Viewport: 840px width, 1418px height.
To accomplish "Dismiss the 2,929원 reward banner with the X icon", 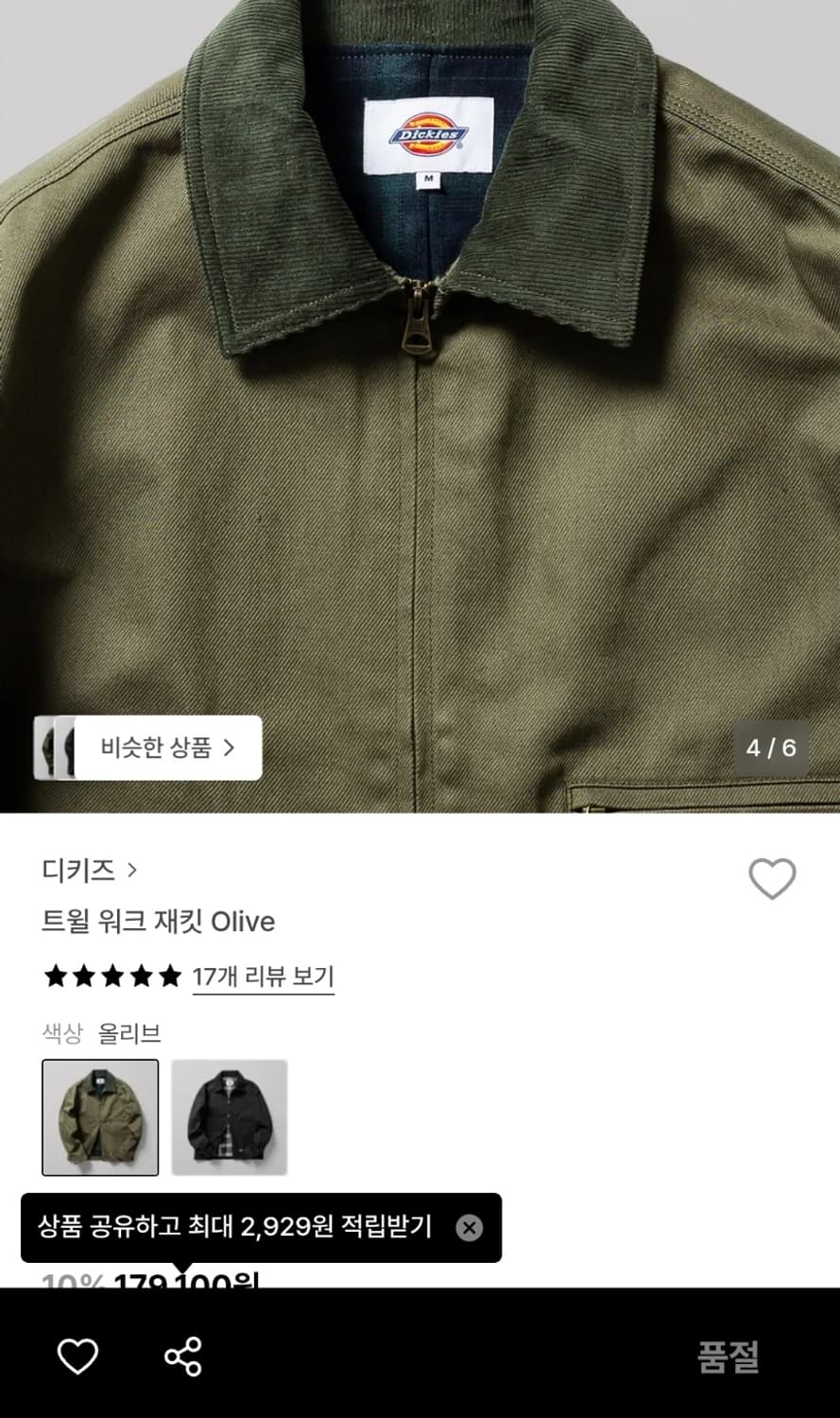I will click(x=469, y=1228).
